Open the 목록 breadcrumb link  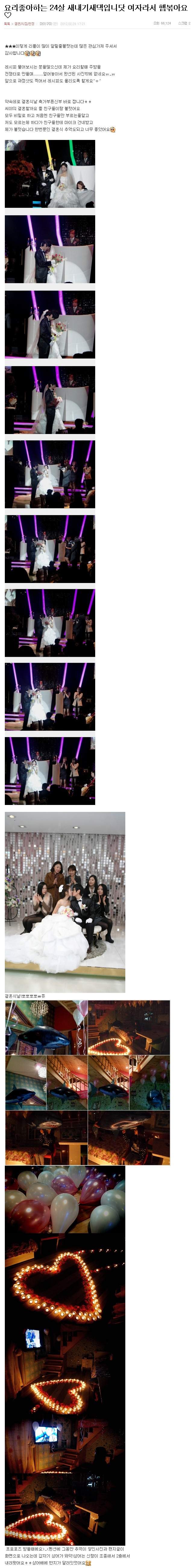point(7,24)
